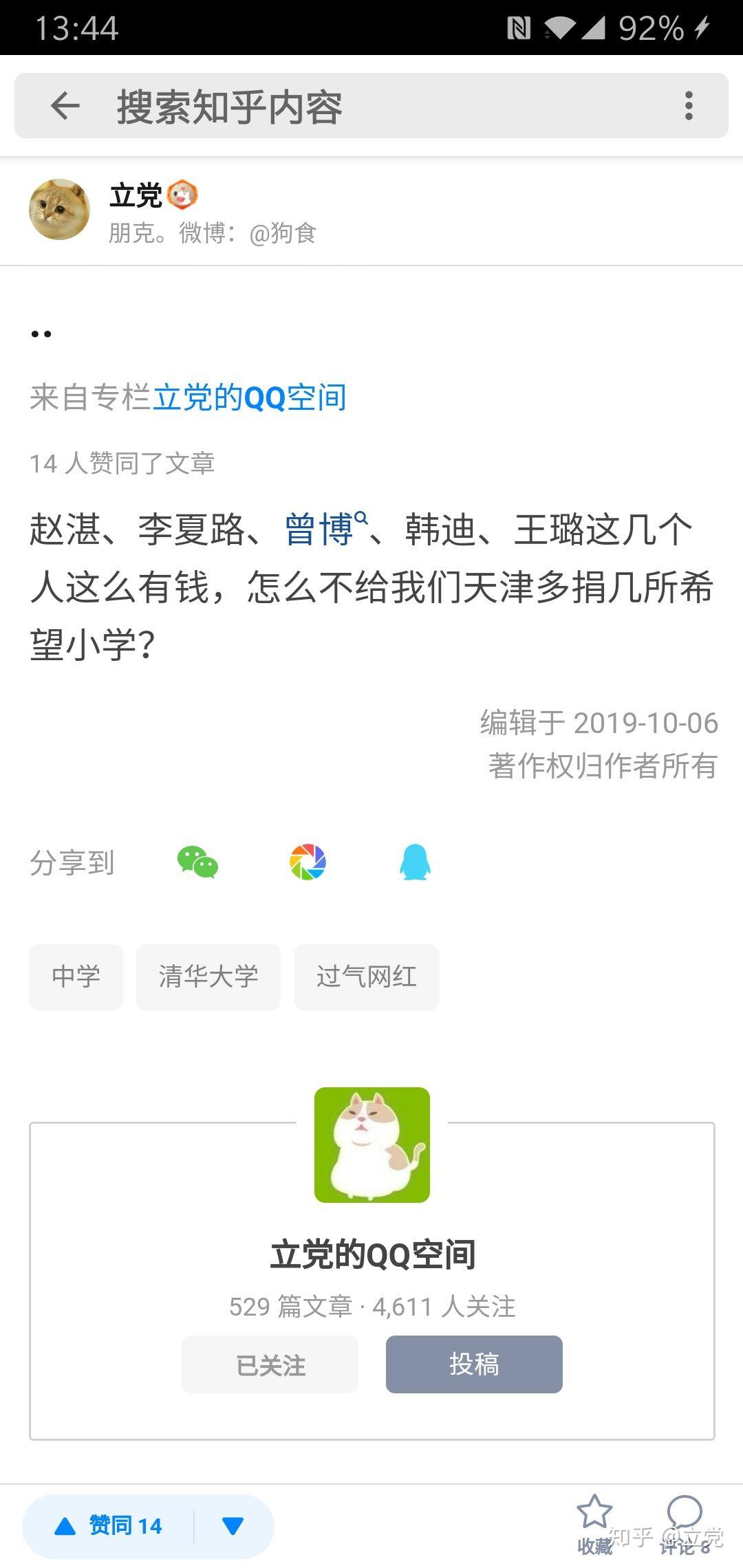Screen dimensions: 743x1568
Task: Upvote the article with 赞同 14
Action: click(109, 1526)
